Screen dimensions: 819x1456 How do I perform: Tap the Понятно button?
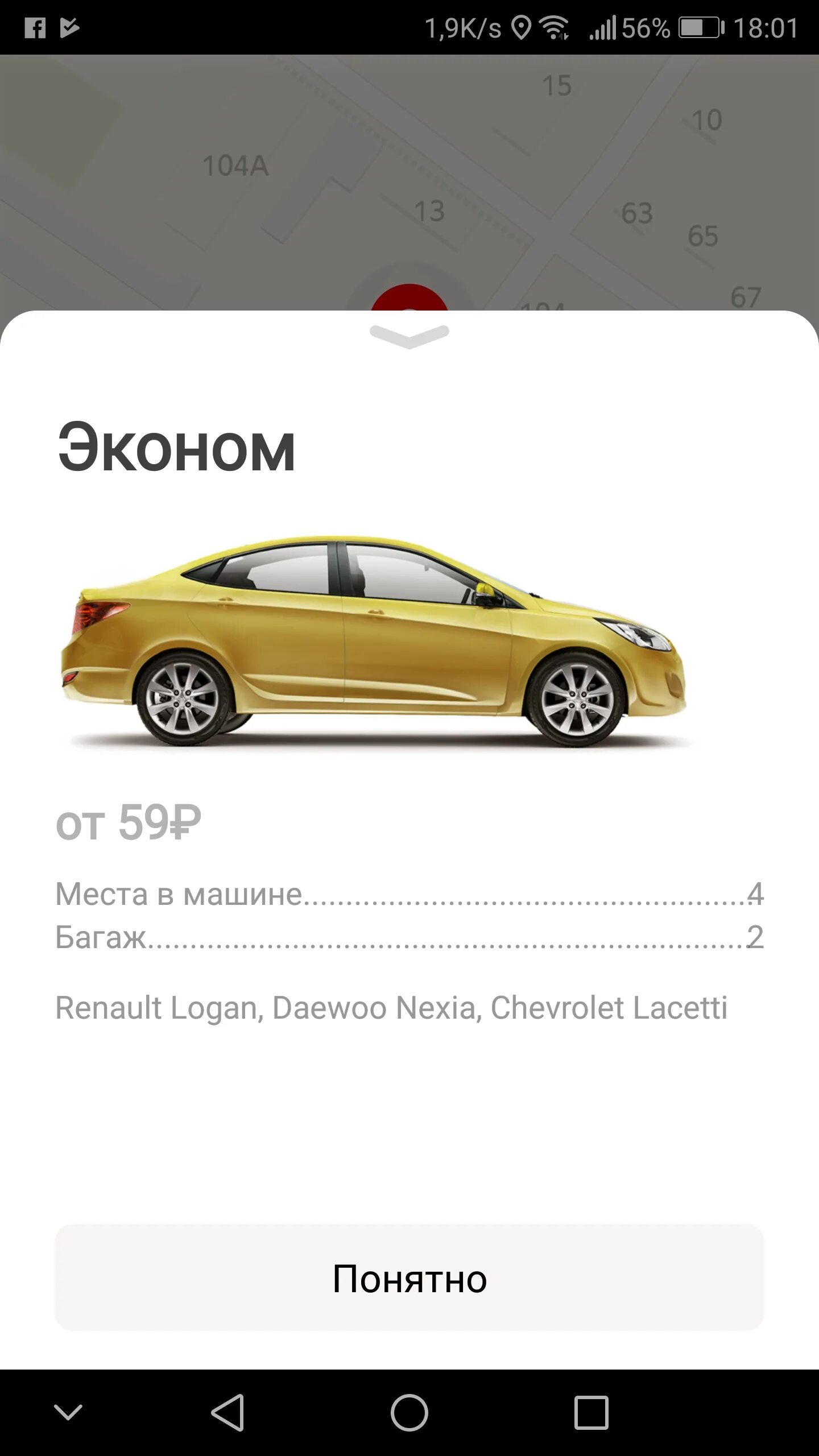409,1279
